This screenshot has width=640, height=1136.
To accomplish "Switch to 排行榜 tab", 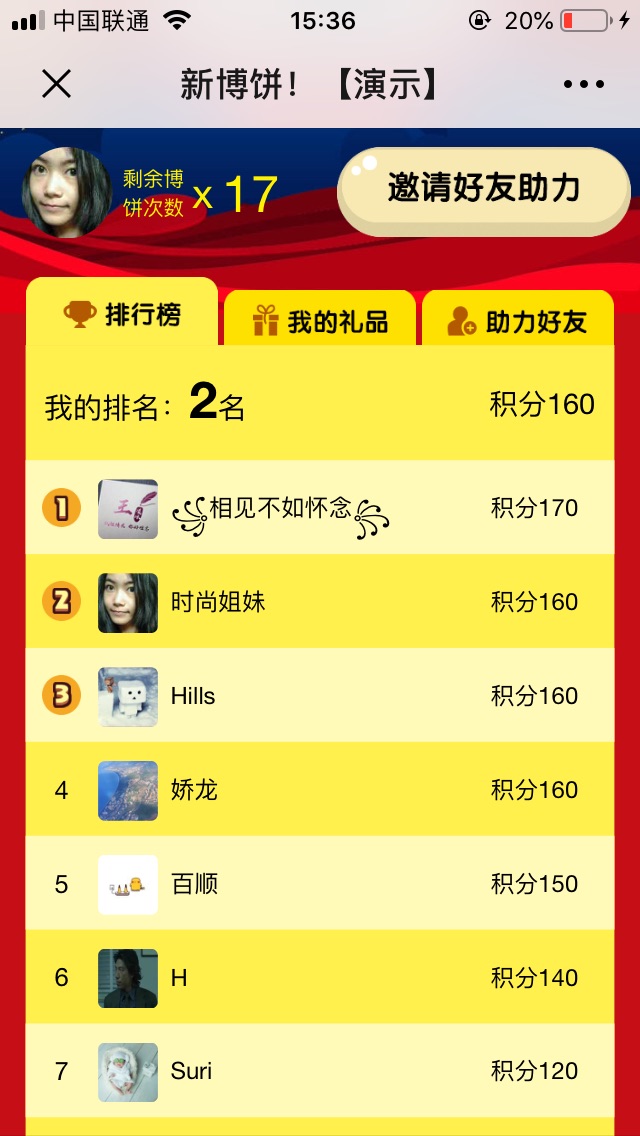I will [x=122, y=315].
